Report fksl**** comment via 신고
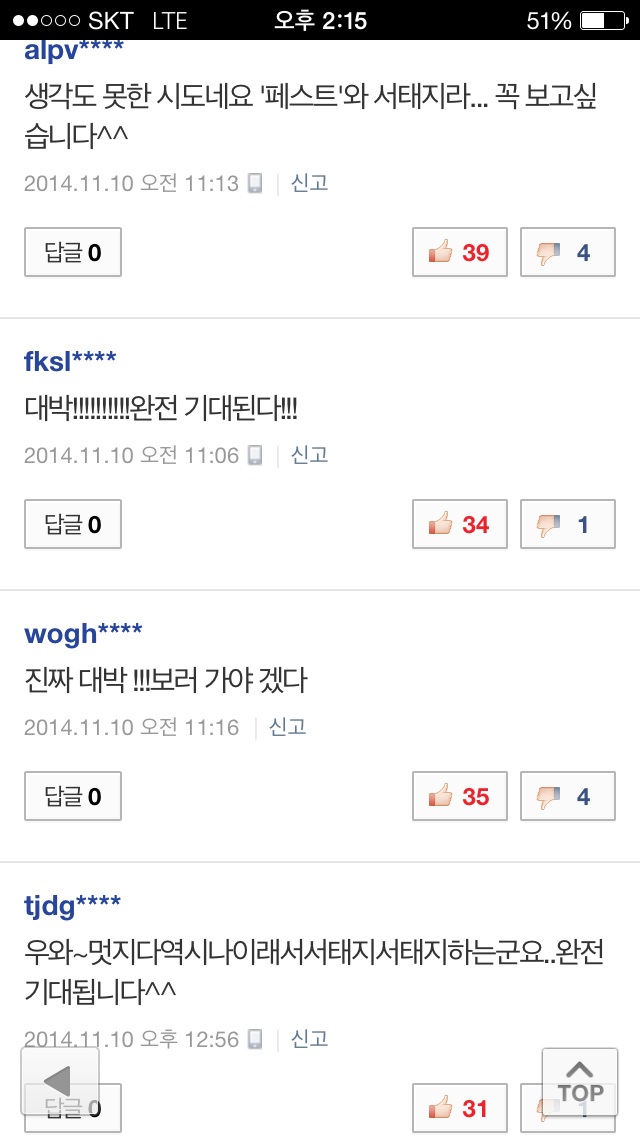640x1136 pixels. click(x=309, y=454)
